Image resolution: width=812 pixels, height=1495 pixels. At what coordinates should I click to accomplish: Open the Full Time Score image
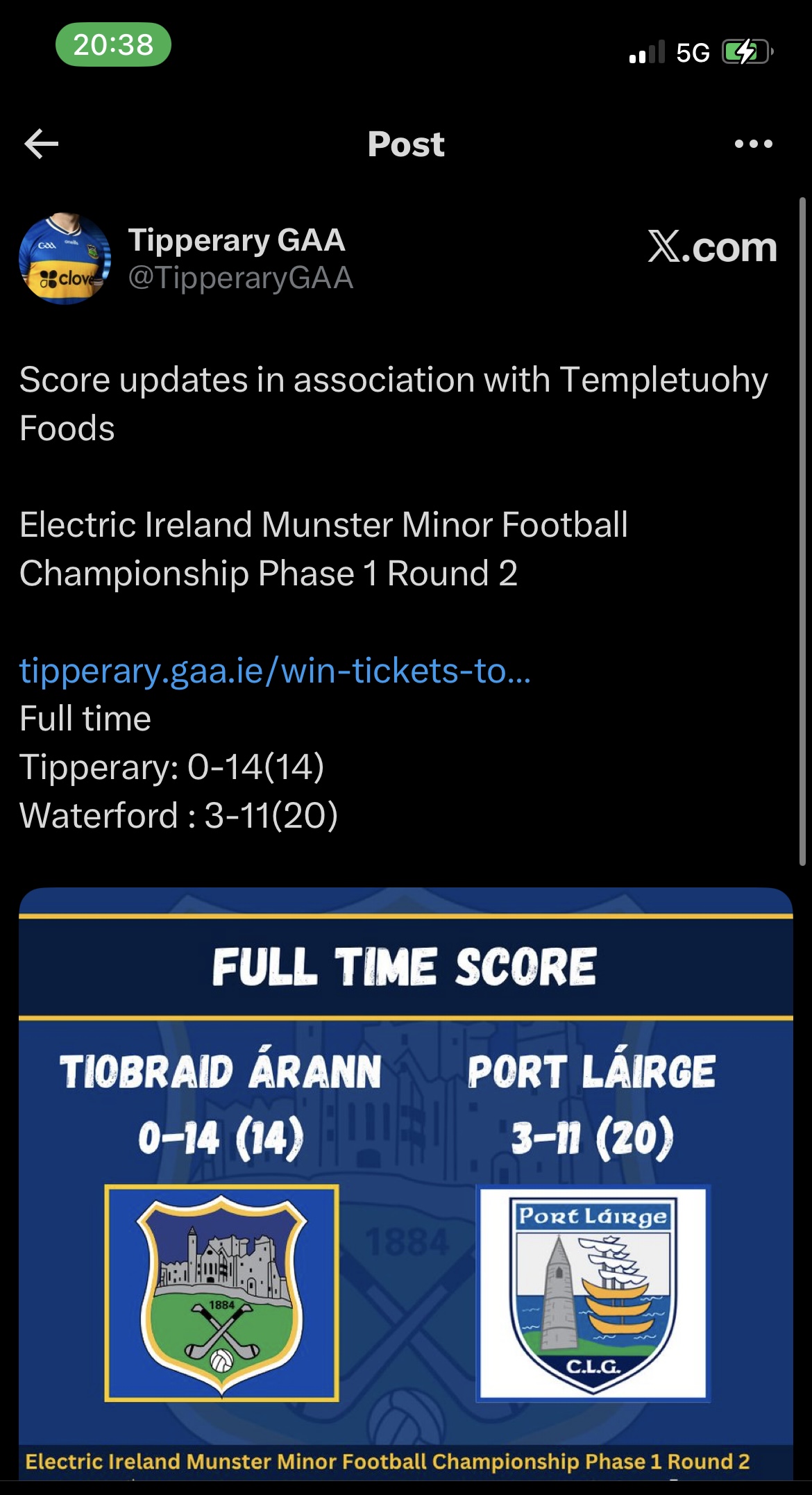[406, 1180]
